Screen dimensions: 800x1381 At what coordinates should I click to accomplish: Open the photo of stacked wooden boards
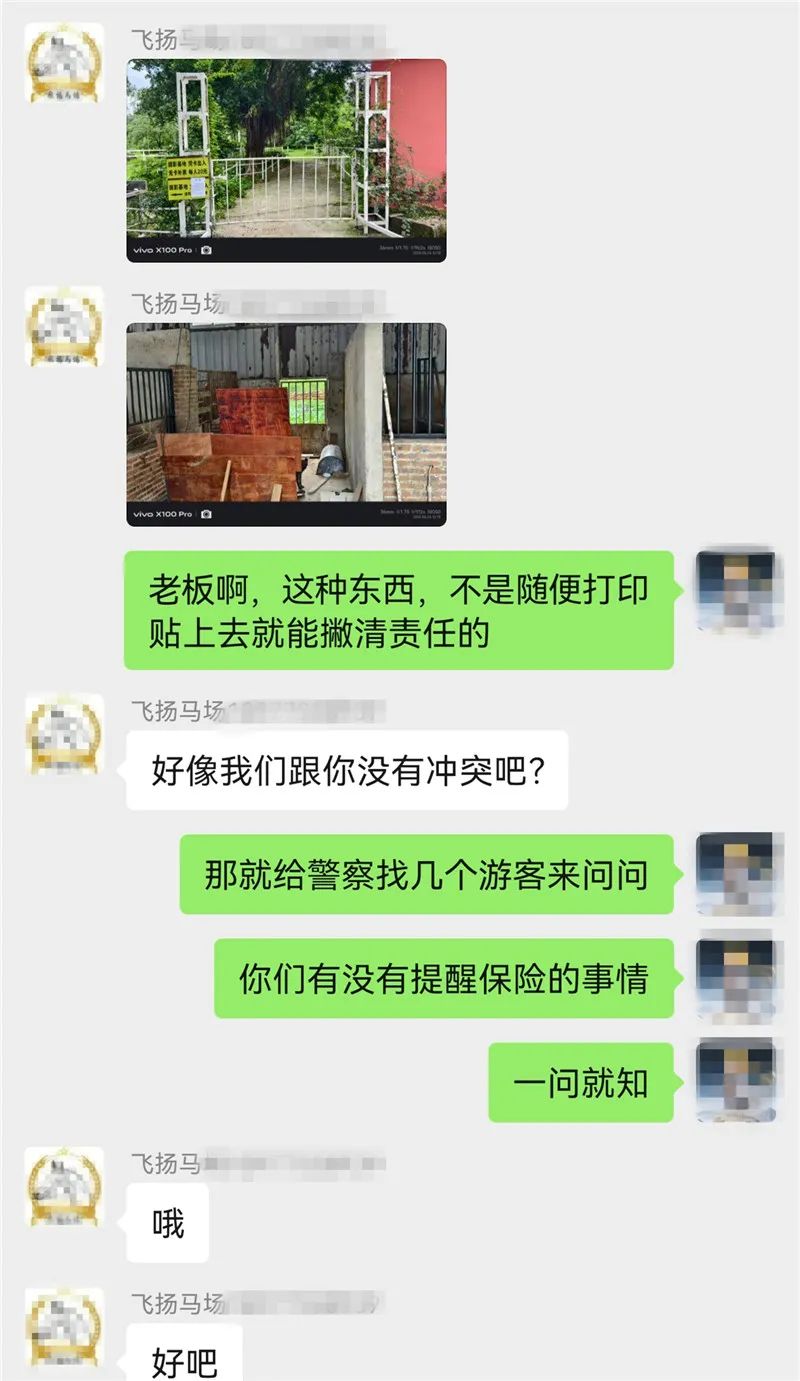pyautogui.click(x=286, y=424)
